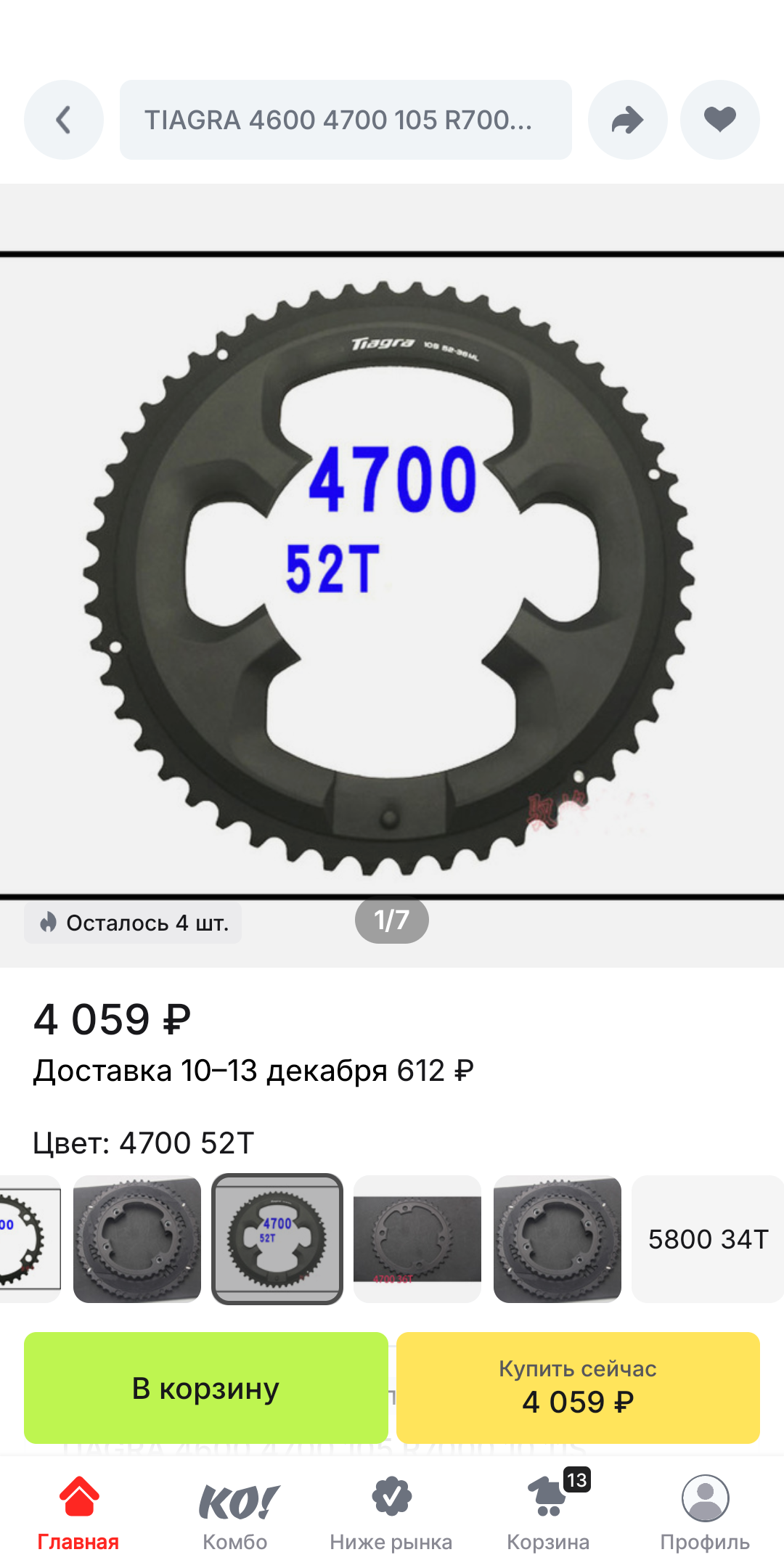
Task: Add product to favorites with heart icon
Action: click(719, 120)
